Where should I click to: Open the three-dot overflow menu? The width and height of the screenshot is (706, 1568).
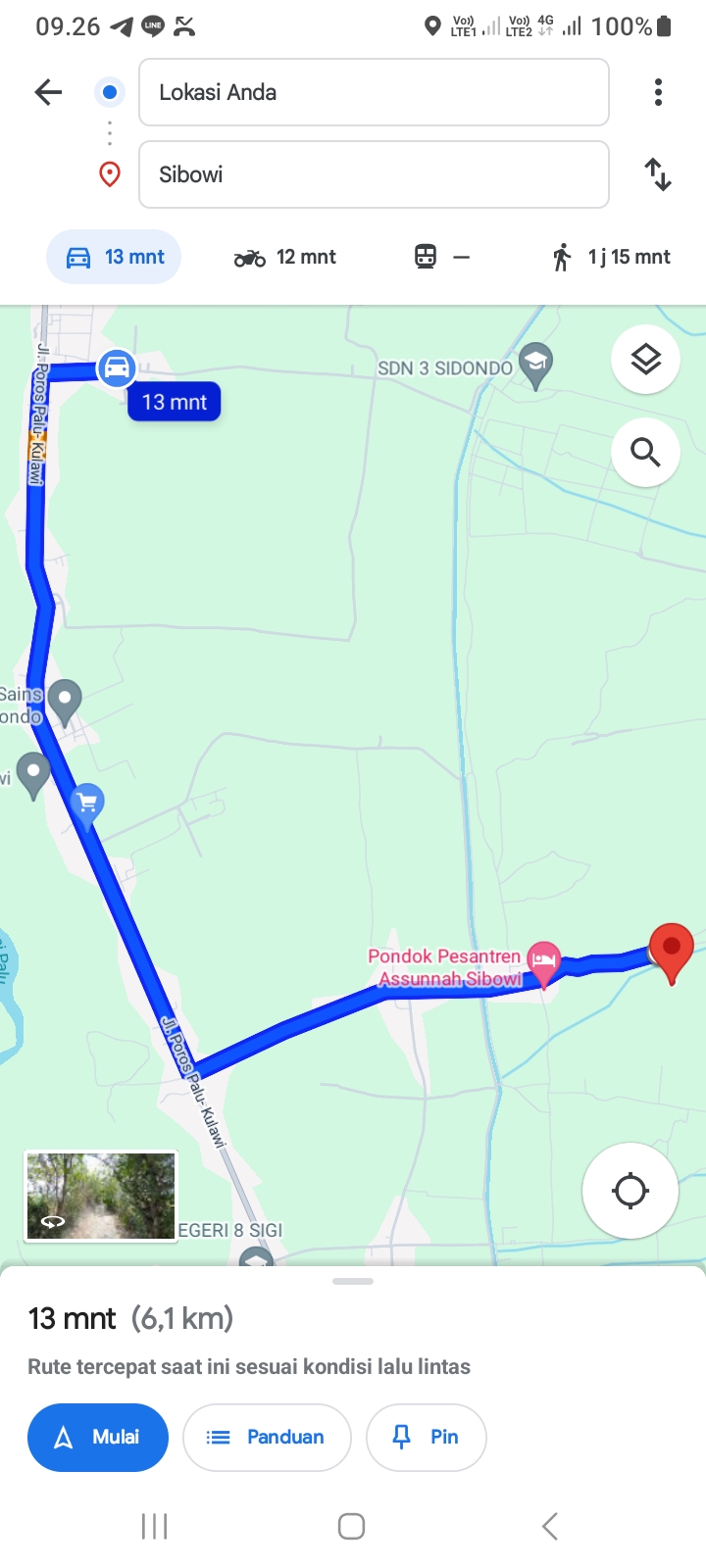click(658, 92)
